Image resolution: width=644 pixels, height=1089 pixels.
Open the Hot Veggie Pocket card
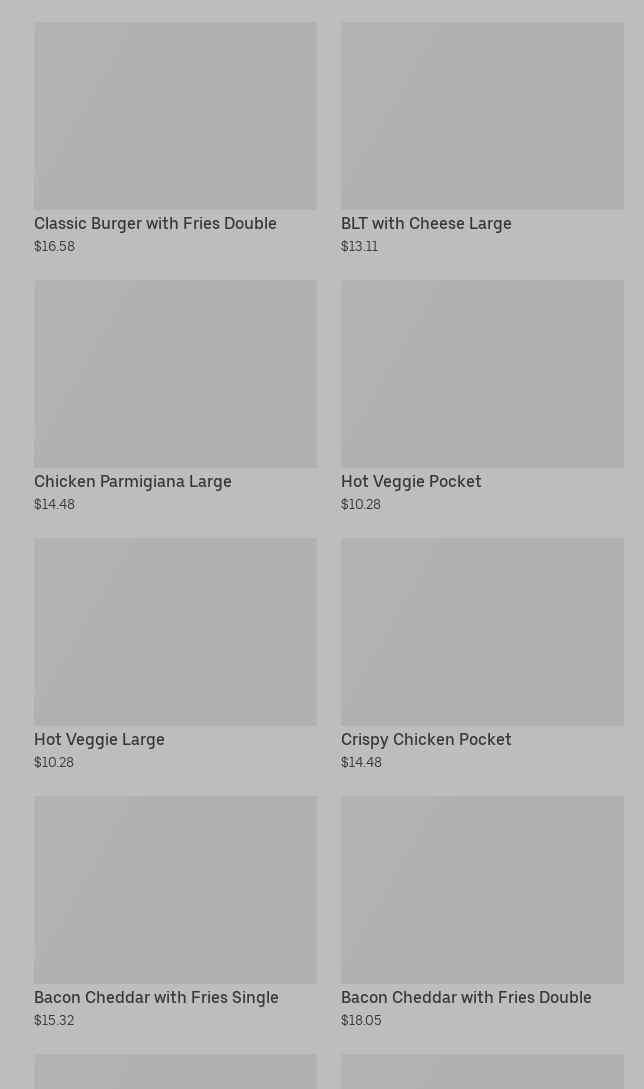click(x=411, y=482)
